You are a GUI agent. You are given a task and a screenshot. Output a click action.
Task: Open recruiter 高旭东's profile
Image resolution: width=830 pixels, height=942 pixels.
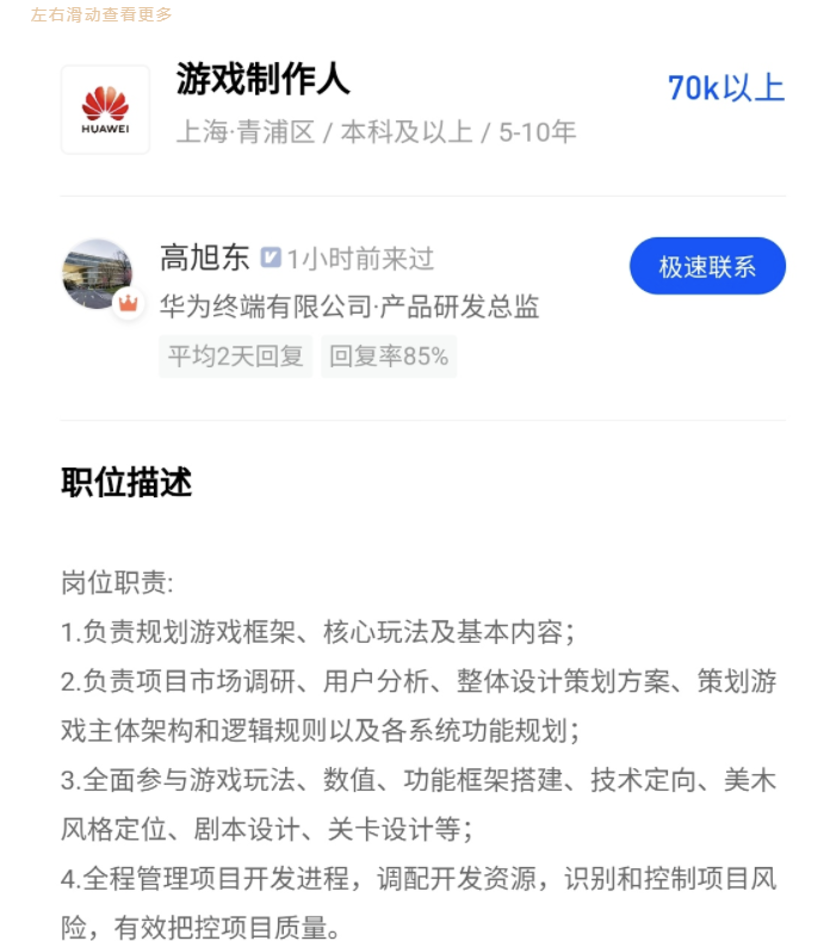[x=97, y=274]
